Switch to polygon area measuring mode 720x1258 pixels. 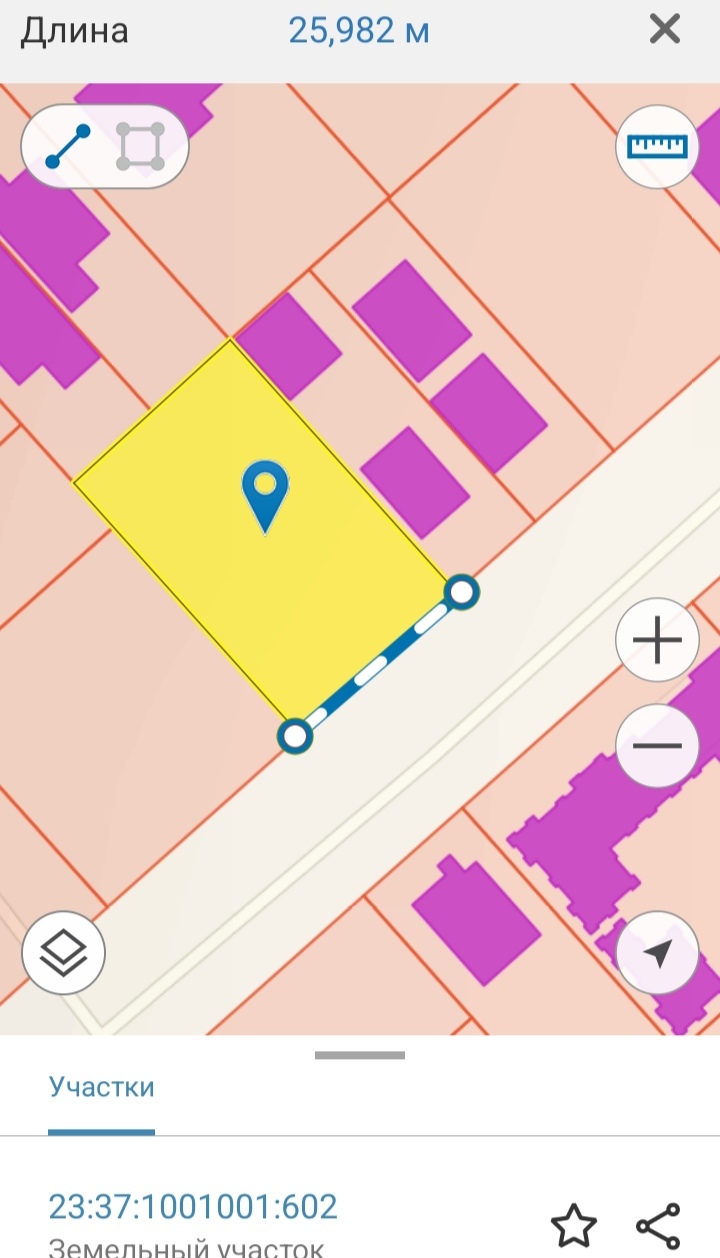coord(140,147)
